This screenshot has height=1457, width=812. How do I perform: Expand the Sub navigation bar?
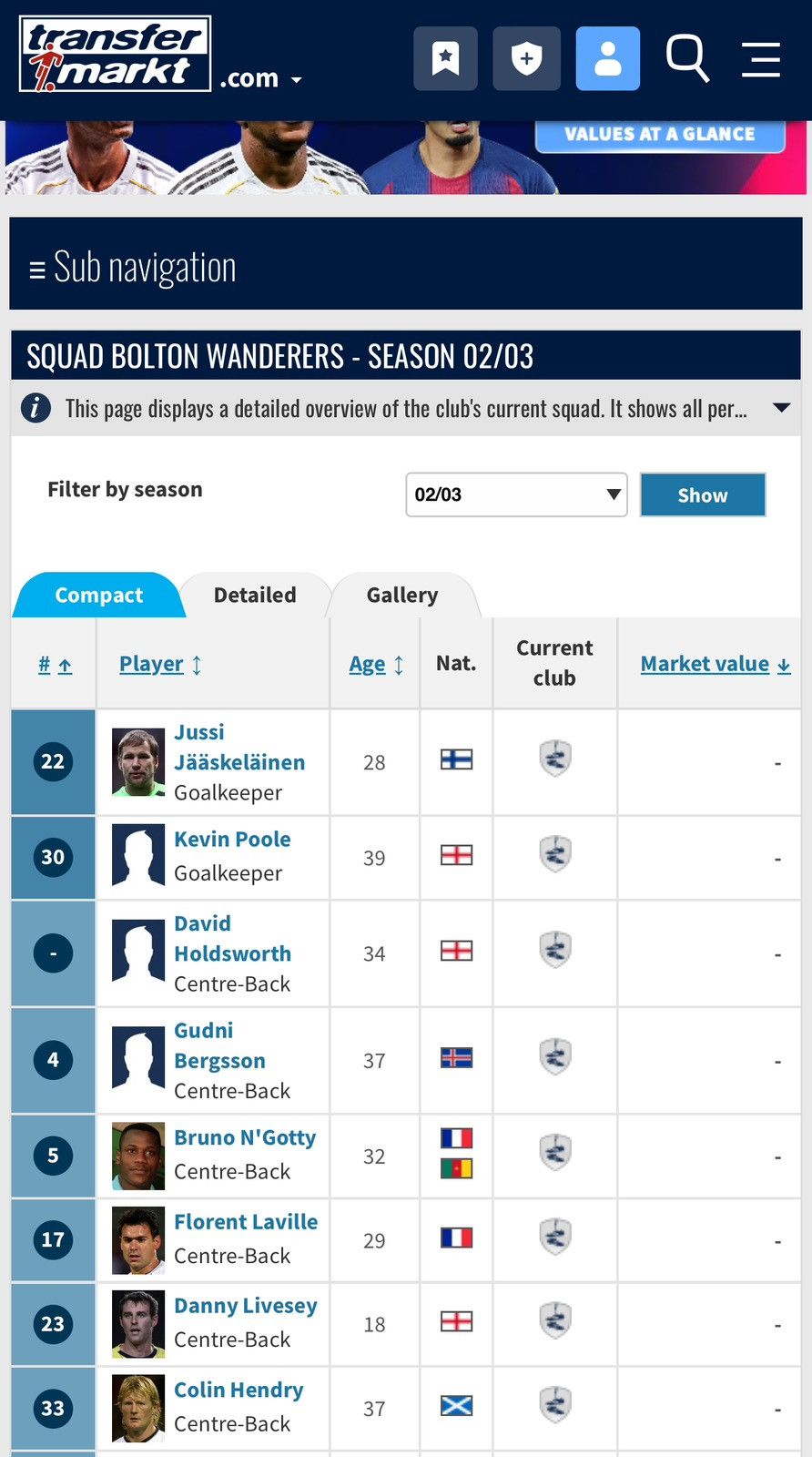406,264
